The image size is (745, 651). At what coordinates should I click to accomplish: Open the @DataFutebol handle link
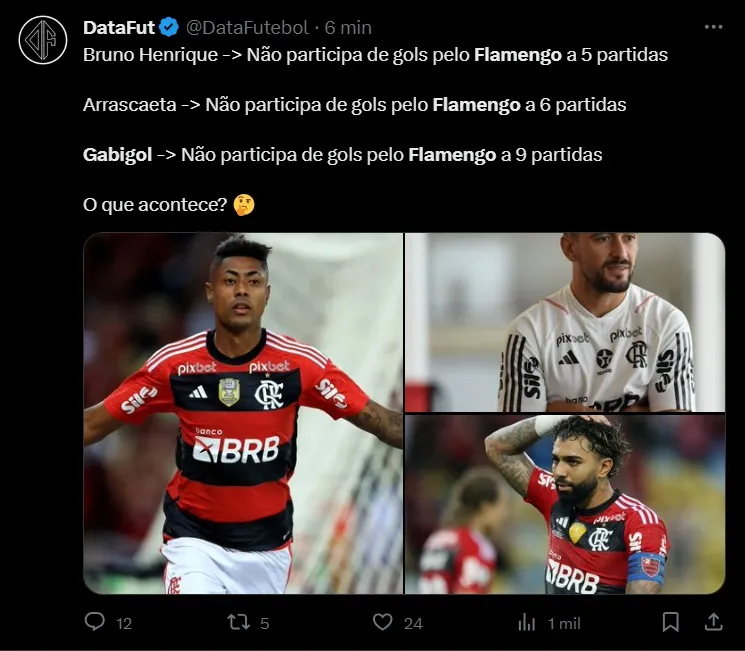pos(247,27)
